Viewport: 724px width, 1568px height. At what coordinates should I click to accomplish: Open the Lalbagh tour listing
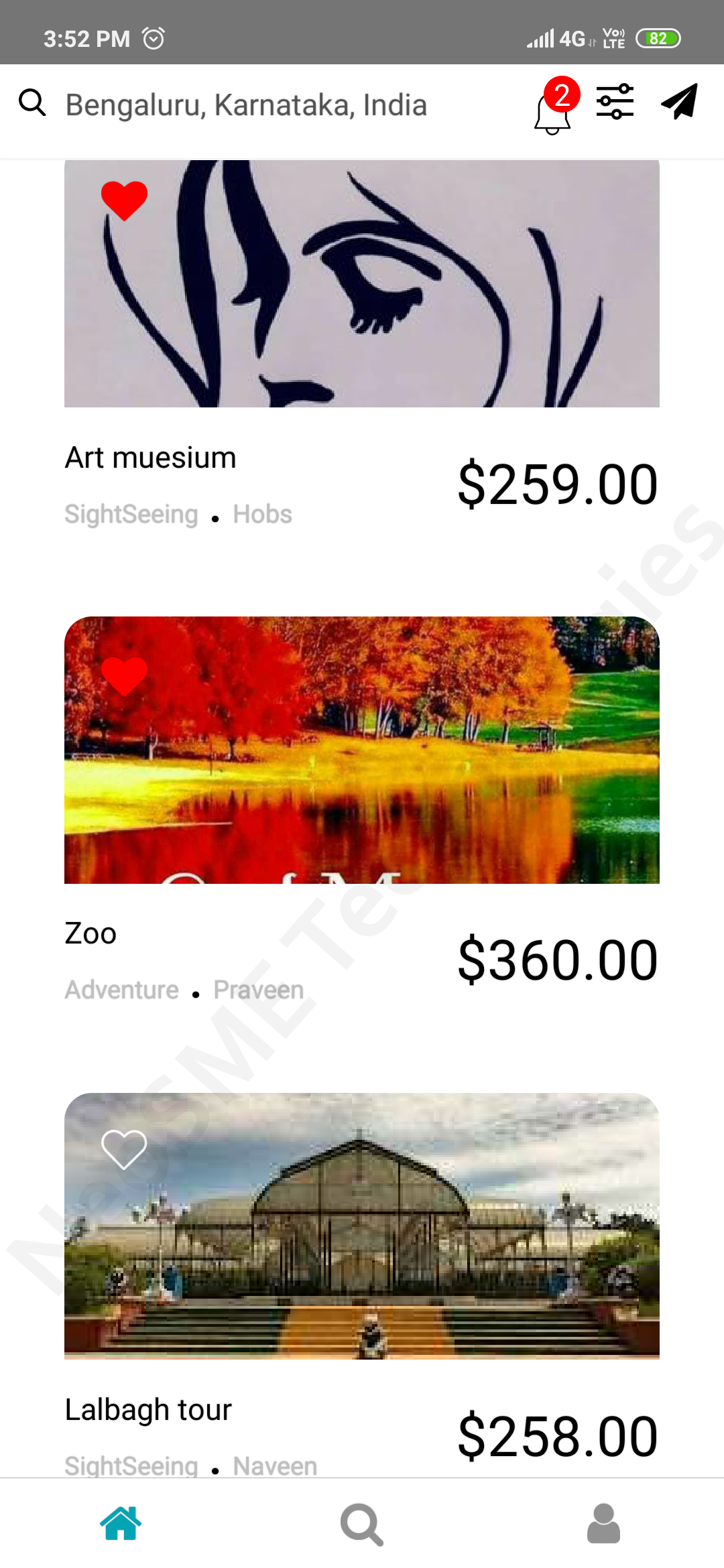click(x=148, y=1409)
